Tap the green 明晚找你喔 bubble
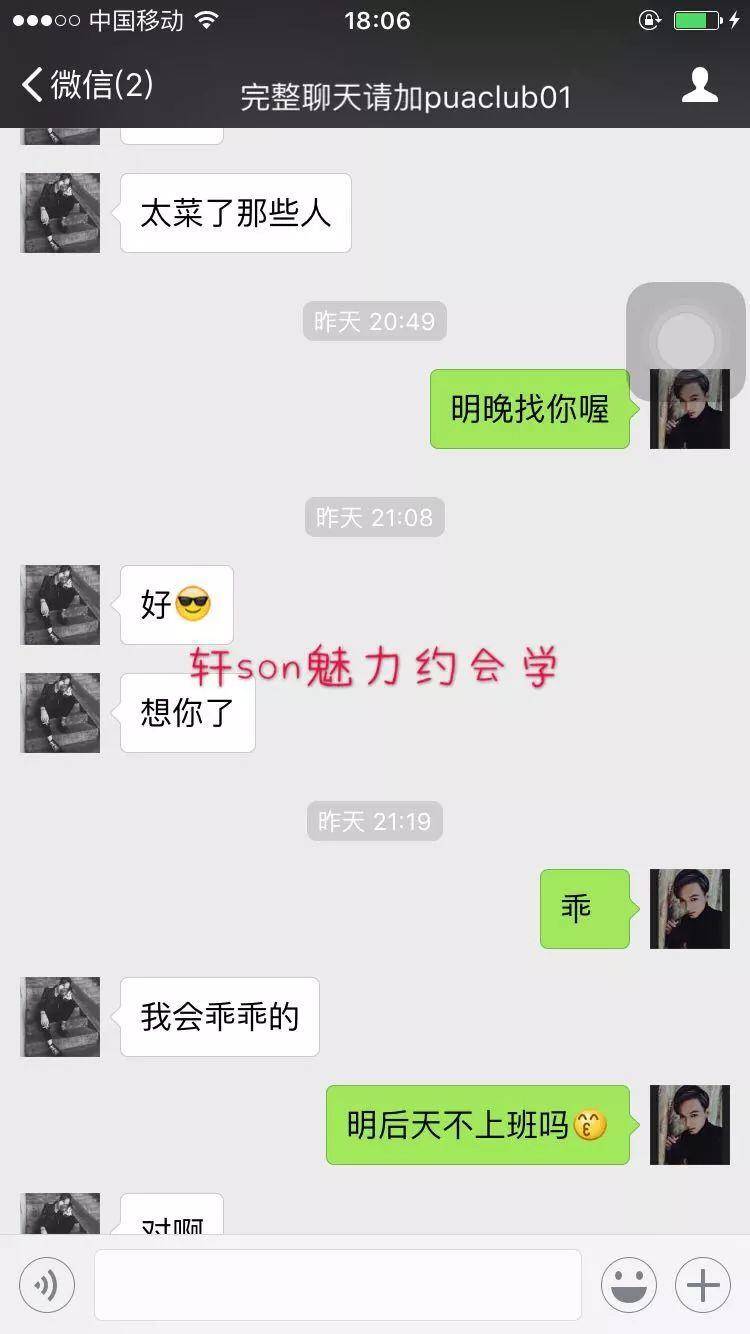This screenshot has height=1334, width=750. (529, 409)
